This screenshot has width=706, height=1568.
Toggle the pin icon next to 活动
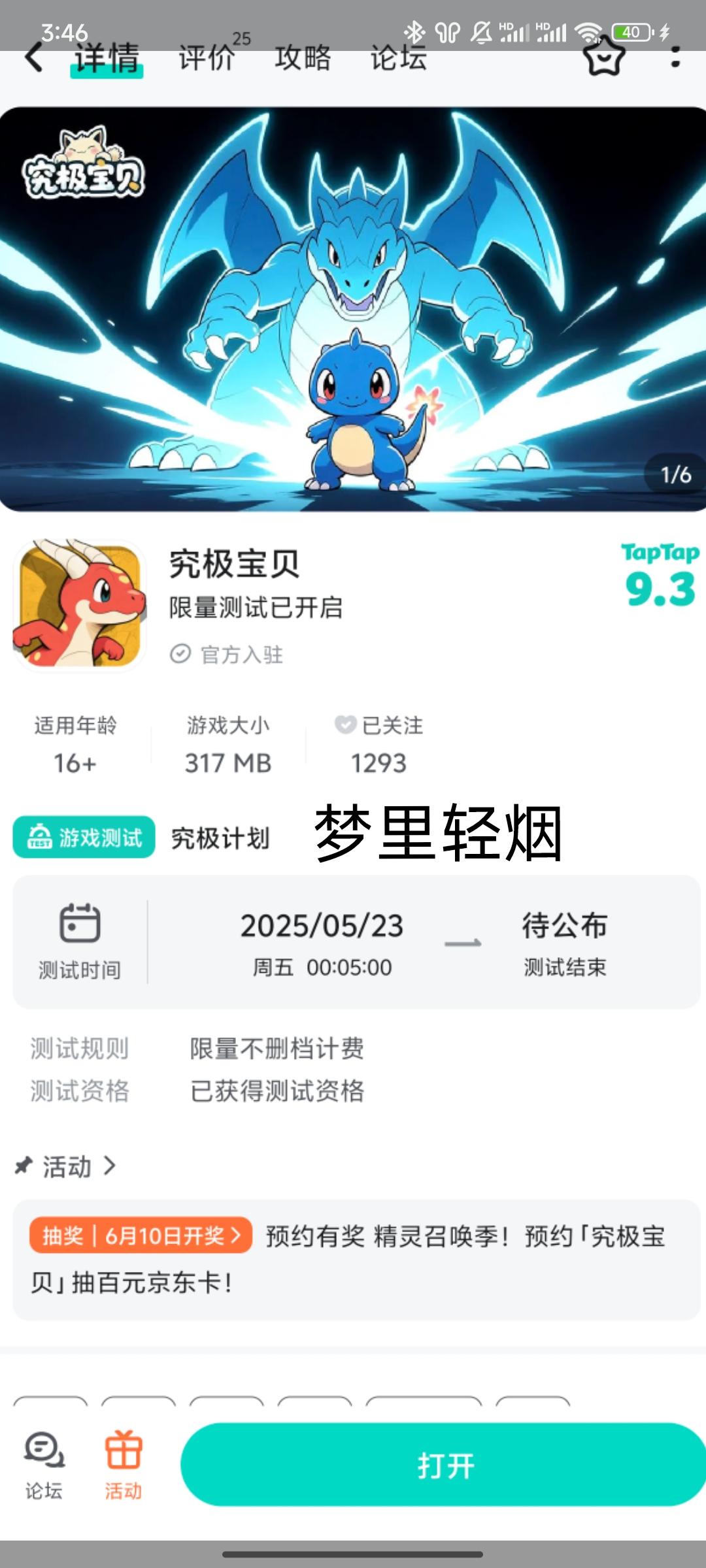pyautogui.click(x=25, y=1167)
